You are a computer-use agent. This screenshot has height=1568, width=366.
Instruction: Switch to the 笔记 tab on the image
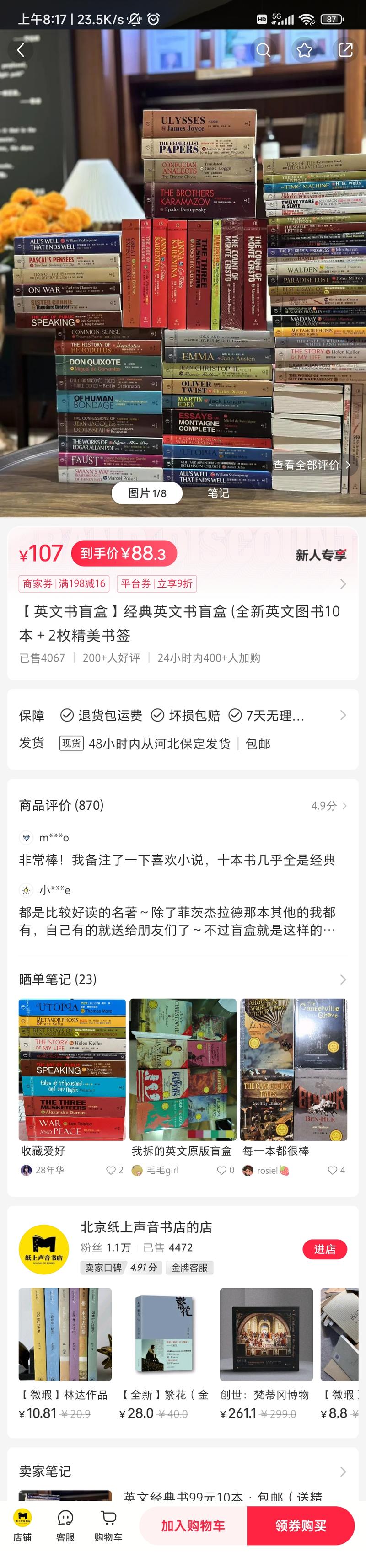pos(218,493)
